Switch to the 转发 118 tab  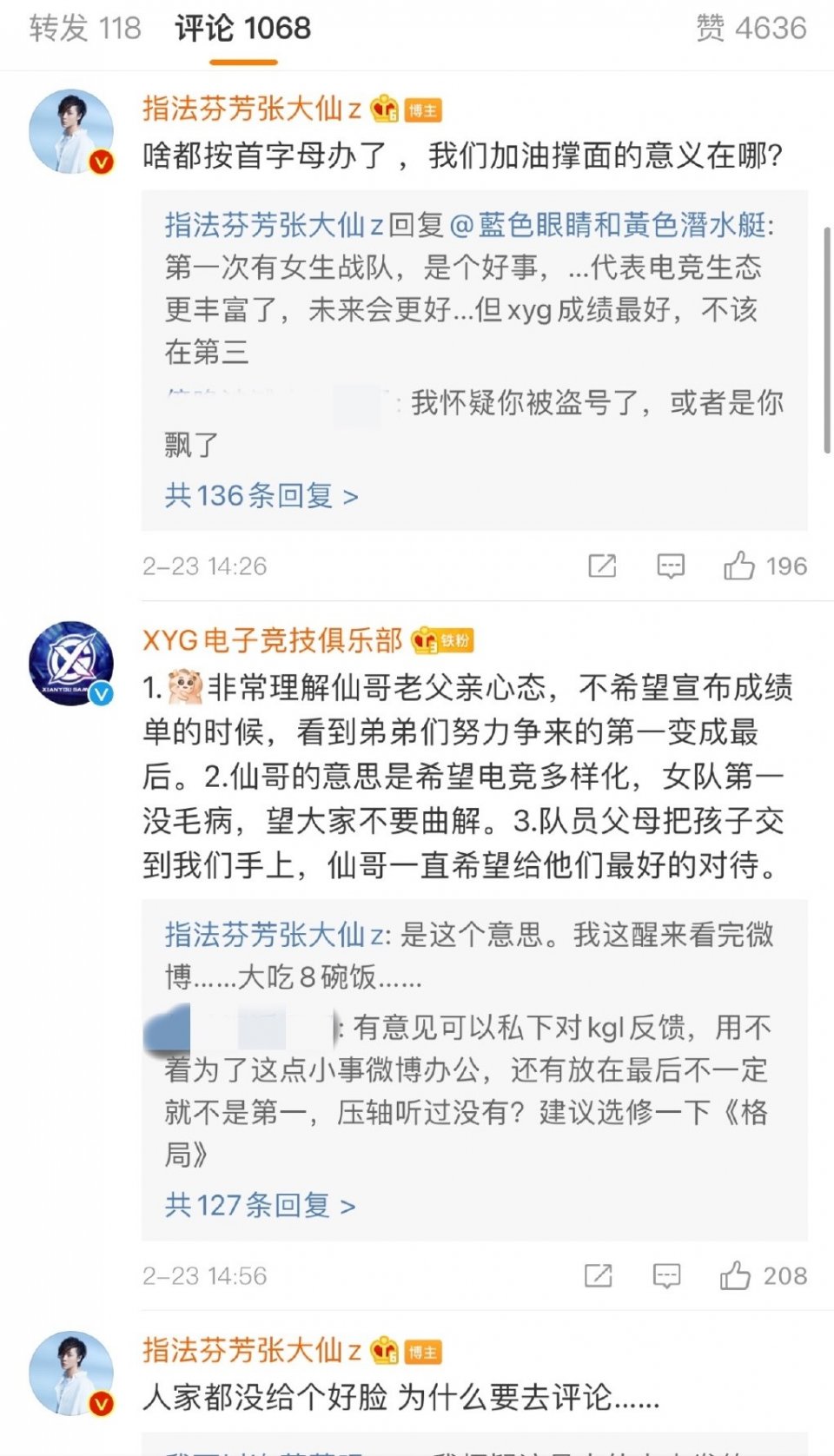85,28
